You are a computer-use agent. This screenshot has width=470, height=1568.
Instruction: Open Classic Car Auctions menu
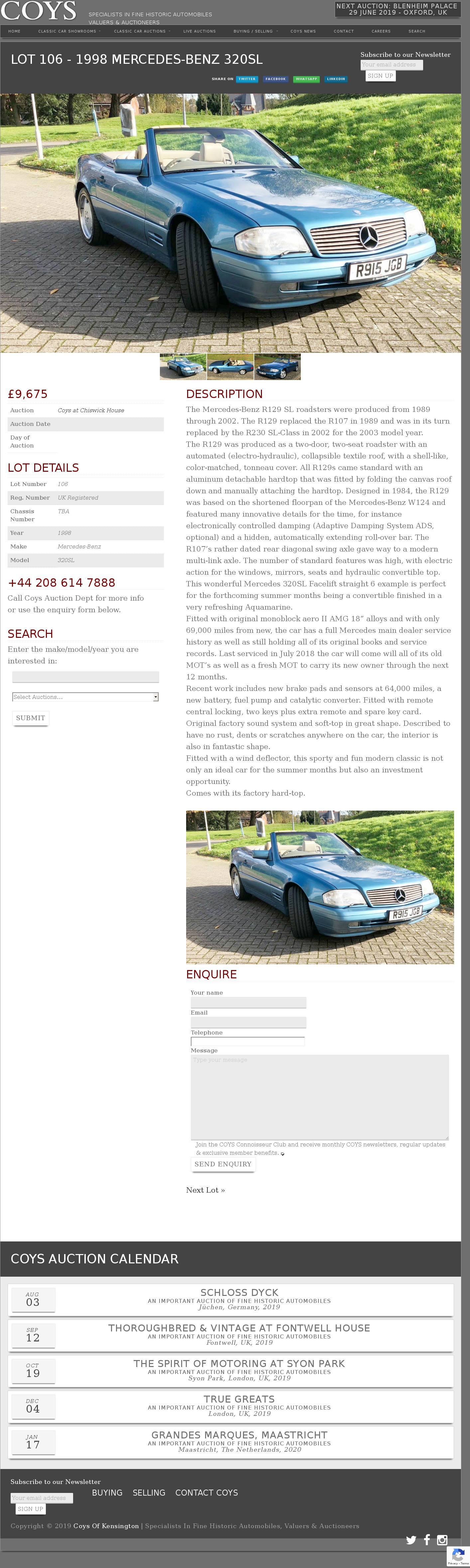140,31
